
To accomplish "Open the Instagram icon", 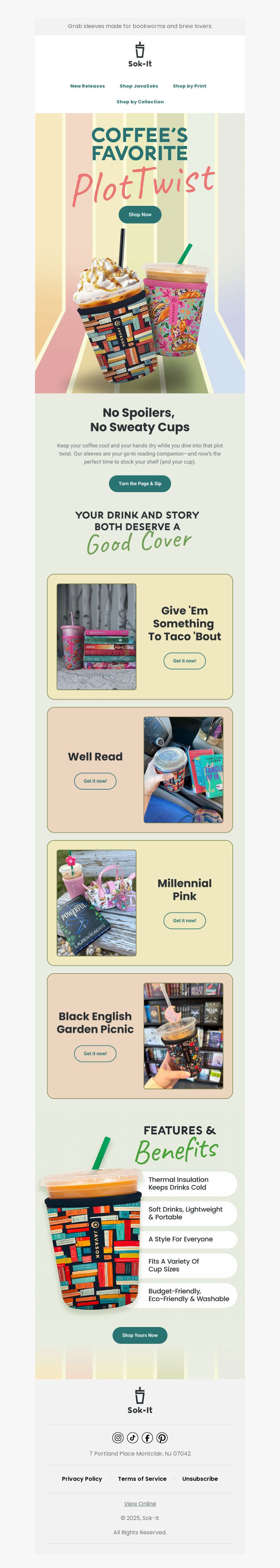I will 118,1437.
